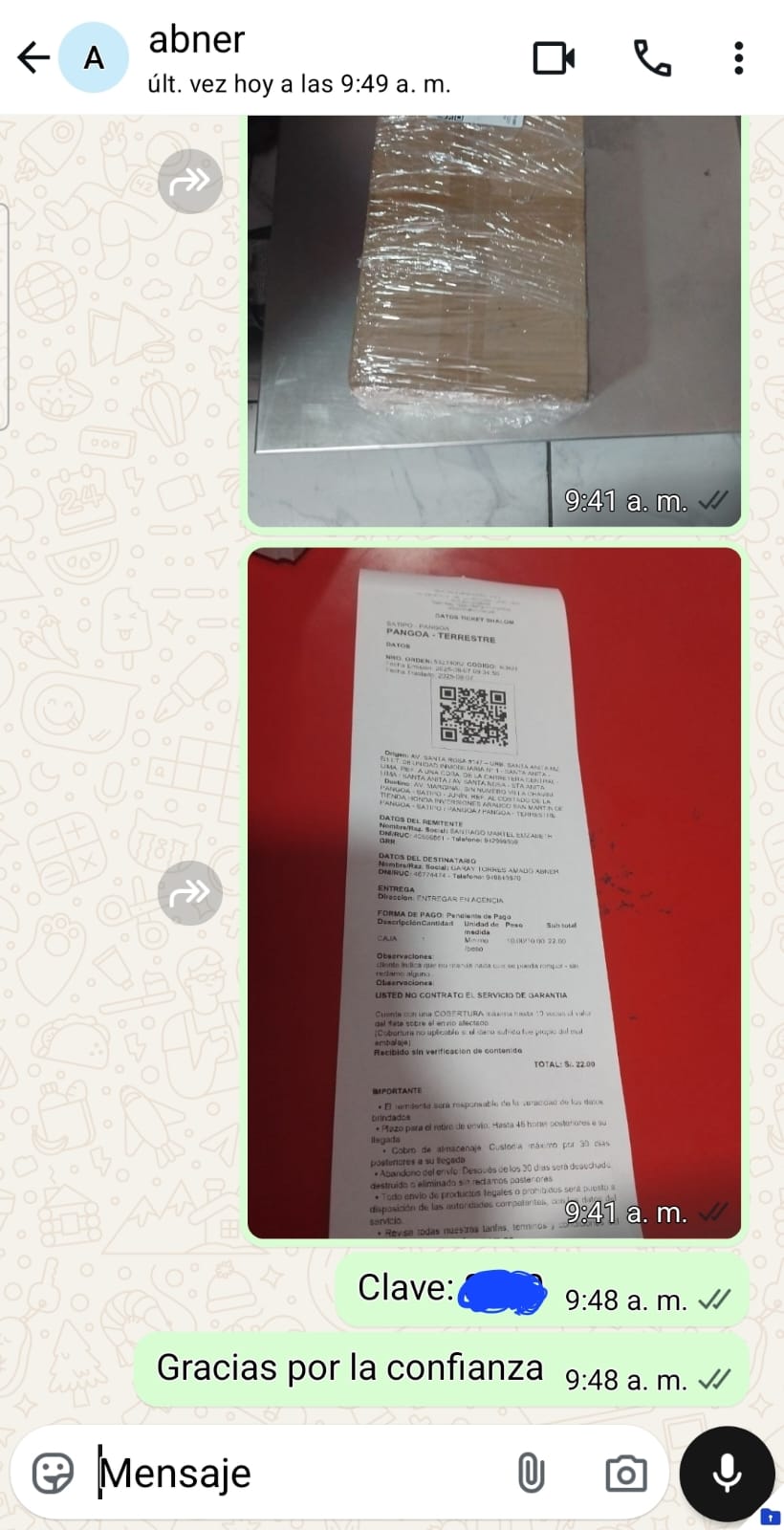The height and width of the screenshot is (1530, 784).
Task: Attach a file with the paperclip
Action: 531,1474
